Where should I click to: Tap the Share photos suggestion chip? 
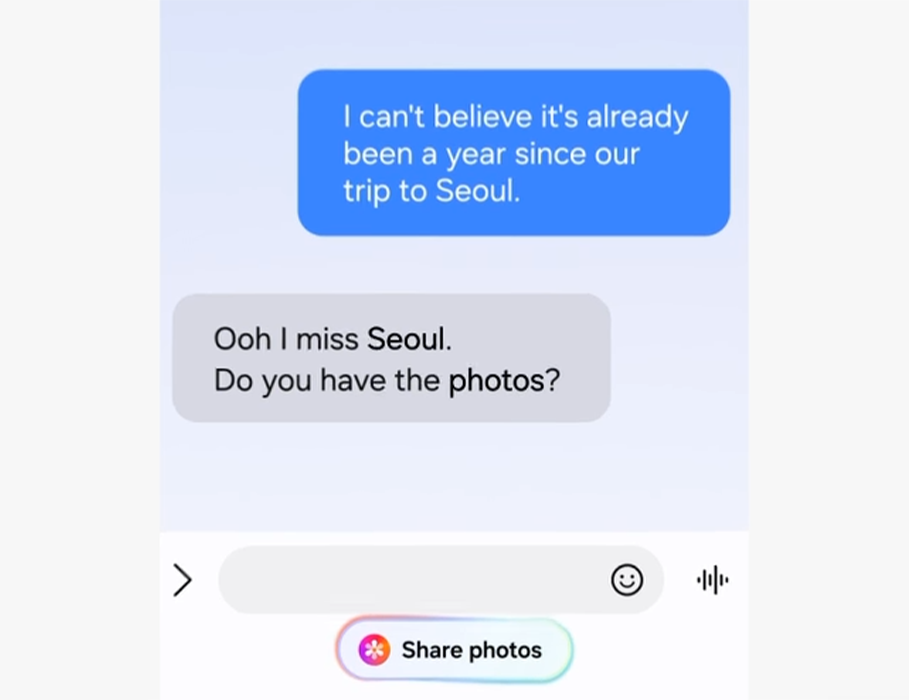(454, 650)
